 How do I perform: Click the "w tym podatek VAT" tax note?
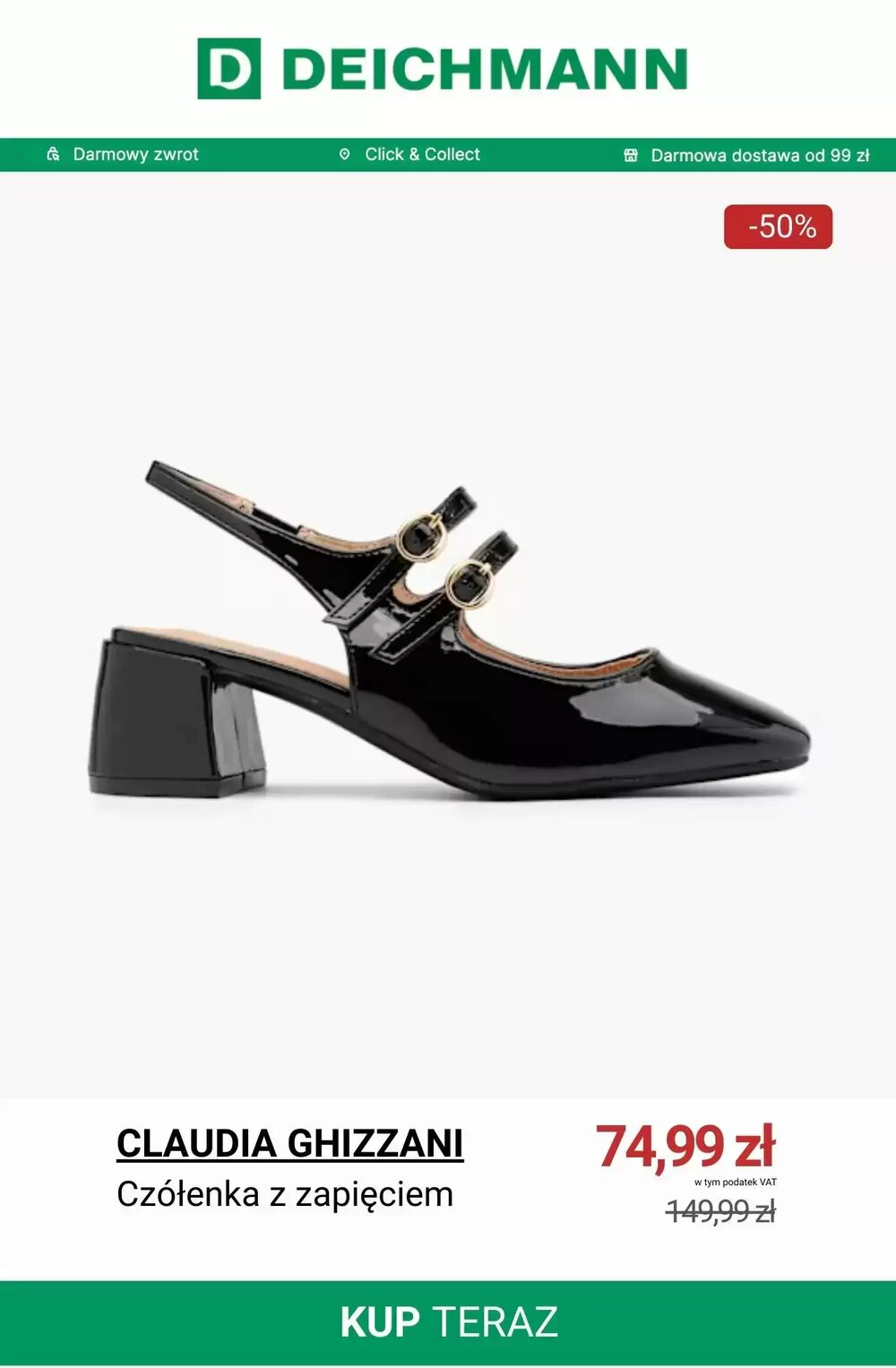coord(735,1181)
